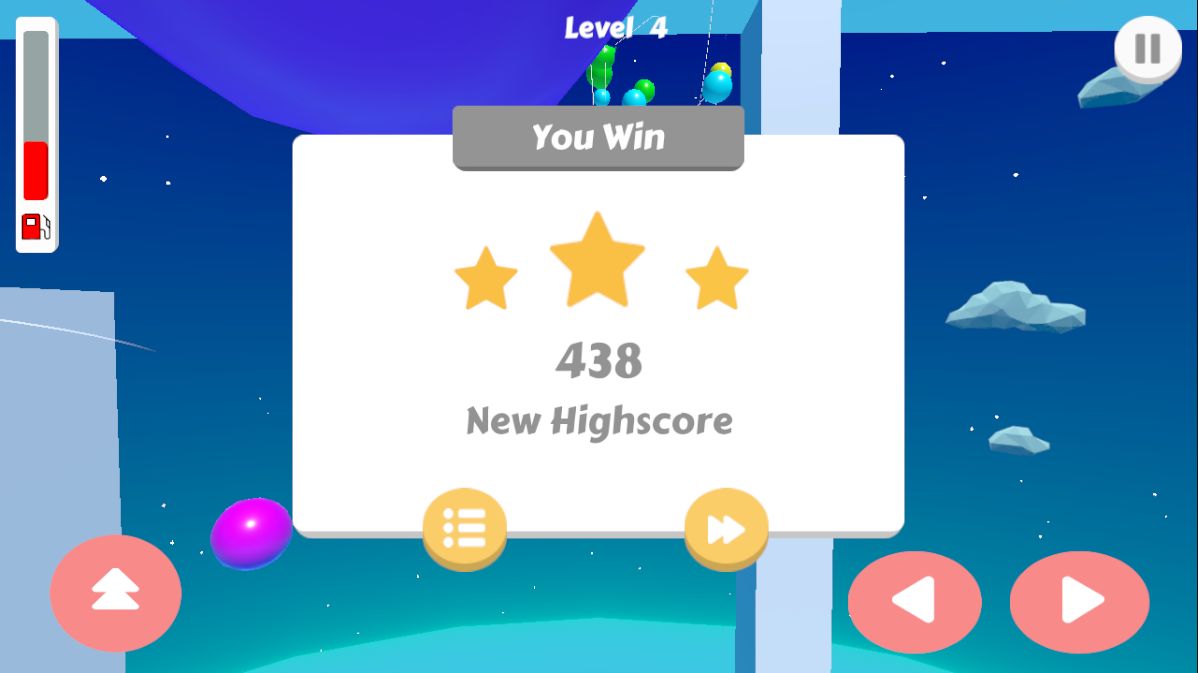Skip to the next level
The height and width of the screenshot is (673, 1198).
[726, 529]
